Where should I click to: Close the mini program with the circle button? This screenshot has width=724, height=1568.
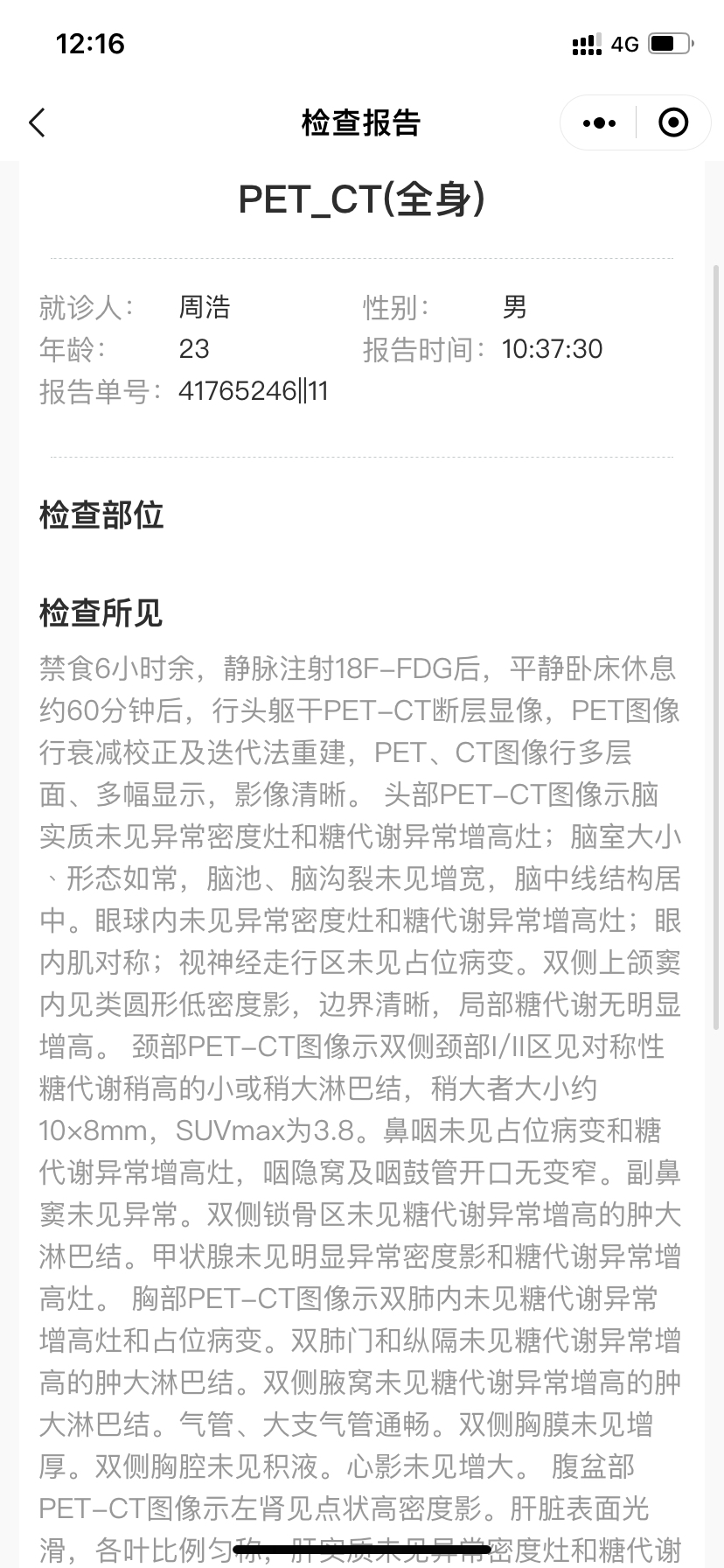tap(672, 122)
